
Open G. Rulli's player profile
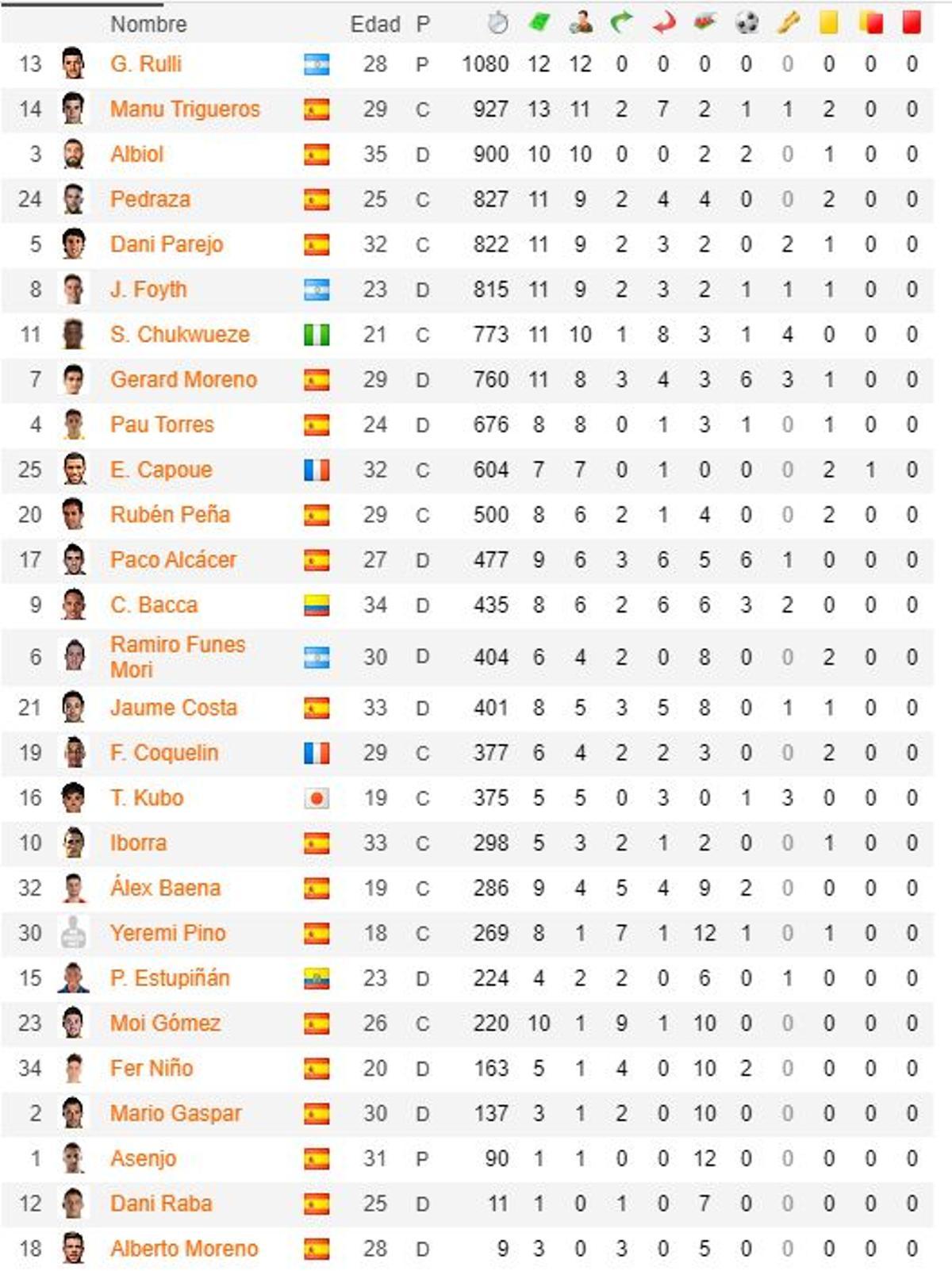[146, 63]
